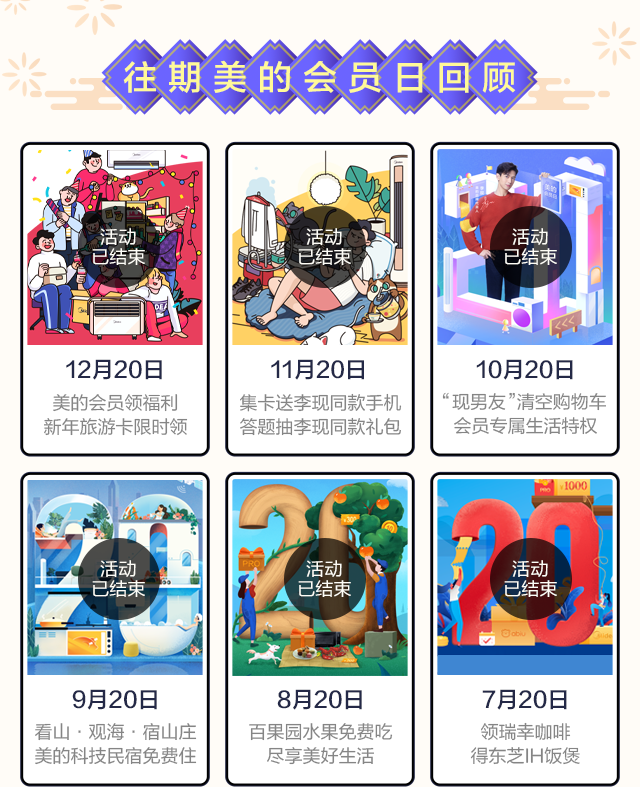The image size is (640, 787).
Task: Open the 9月20日 美的科技民宿 card
Action: pyautogui.click(x=115, y=628)
